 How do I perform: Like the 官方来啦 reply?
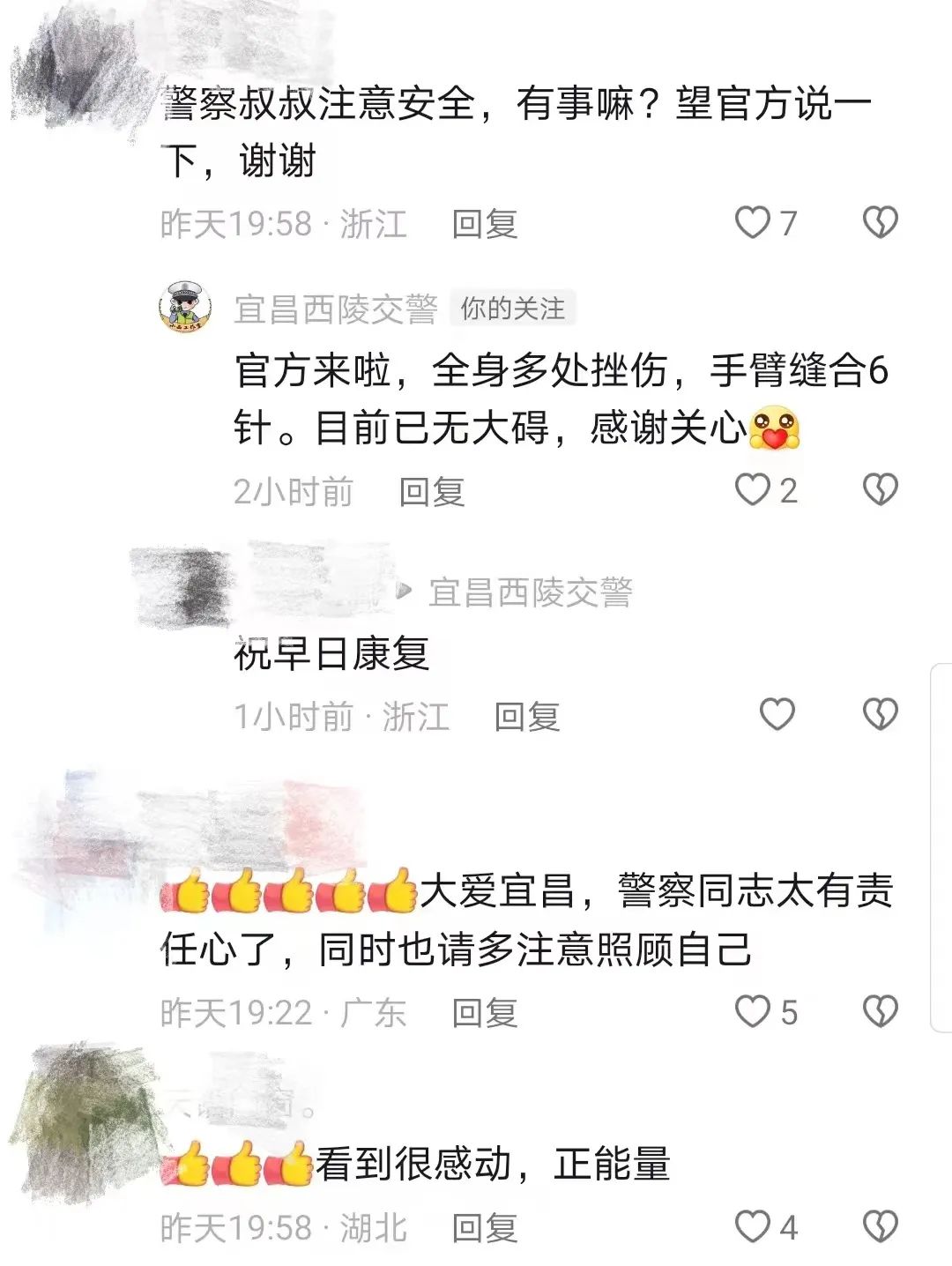click(753, 490)
